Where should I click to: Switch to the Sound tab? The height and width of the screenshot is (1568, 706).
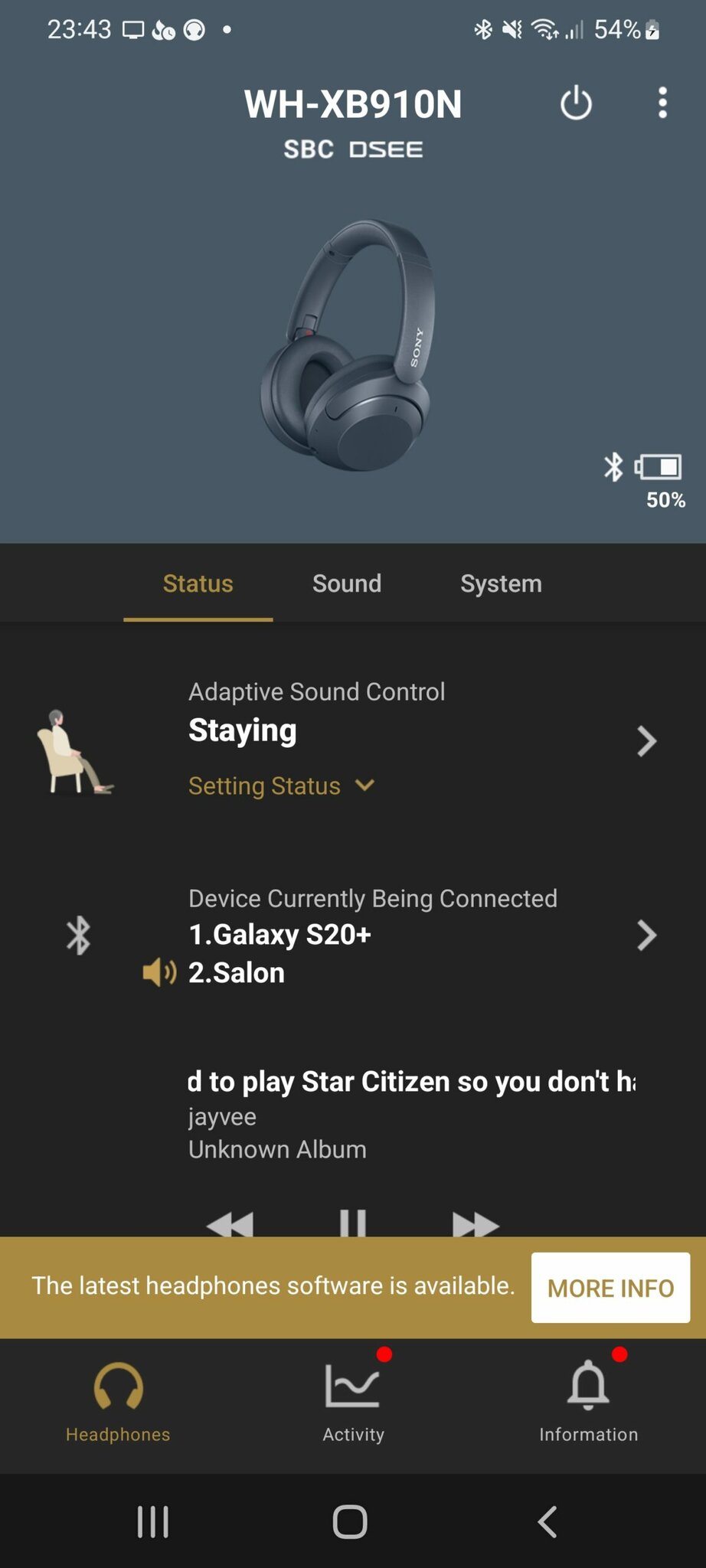click(347, 583)
